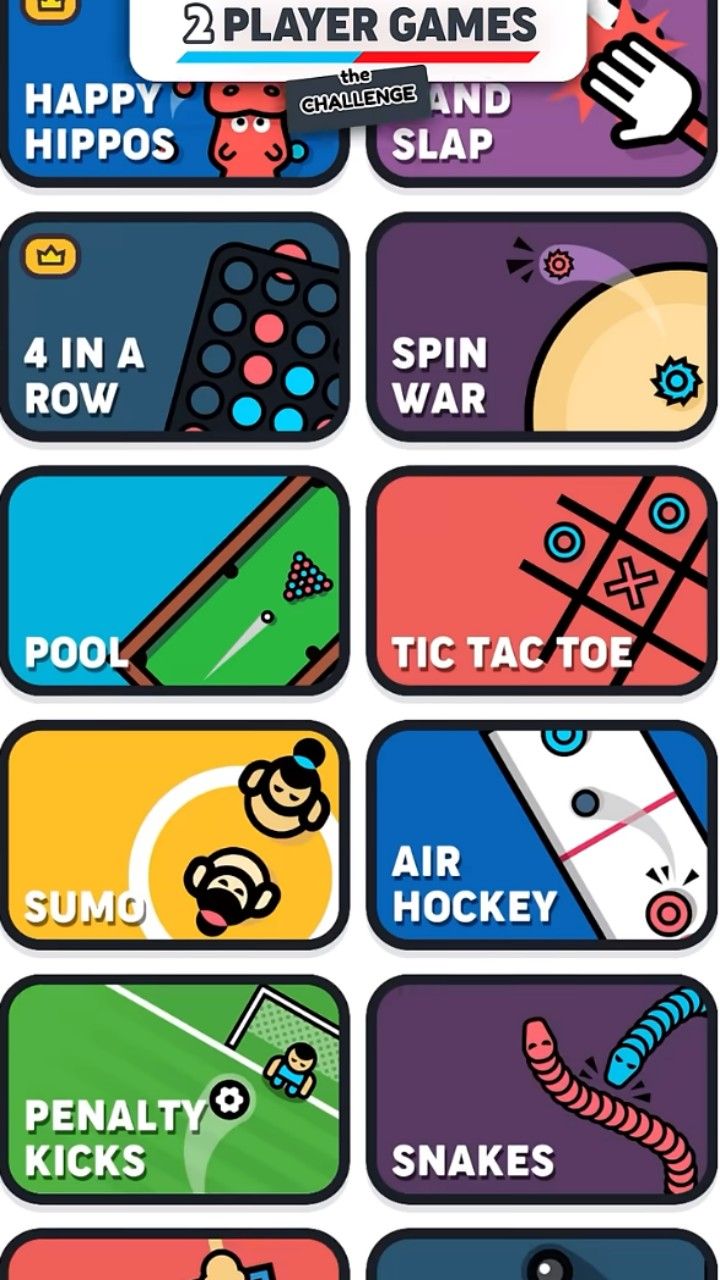Tap the Penalty Kicks game card
Viewport: 720px width, 1280px height.
tap(175, 1089)
